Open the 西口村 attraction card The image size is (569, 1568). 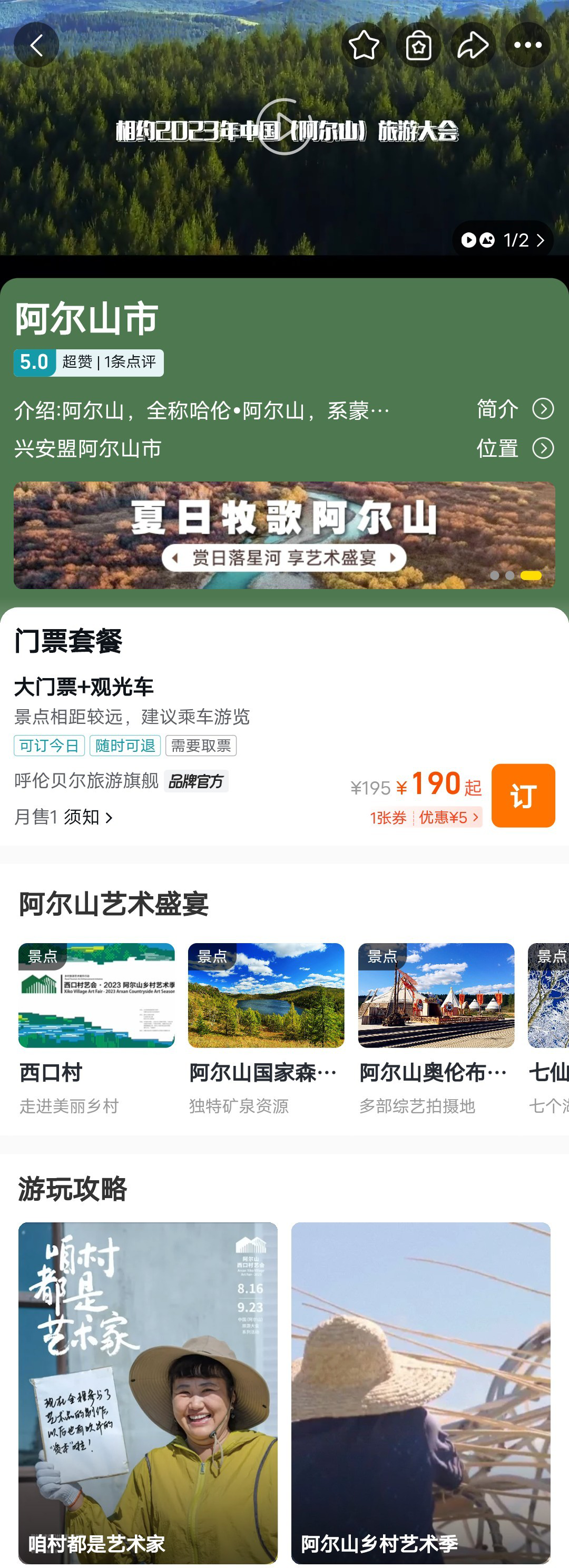[x=96, y=1028]
